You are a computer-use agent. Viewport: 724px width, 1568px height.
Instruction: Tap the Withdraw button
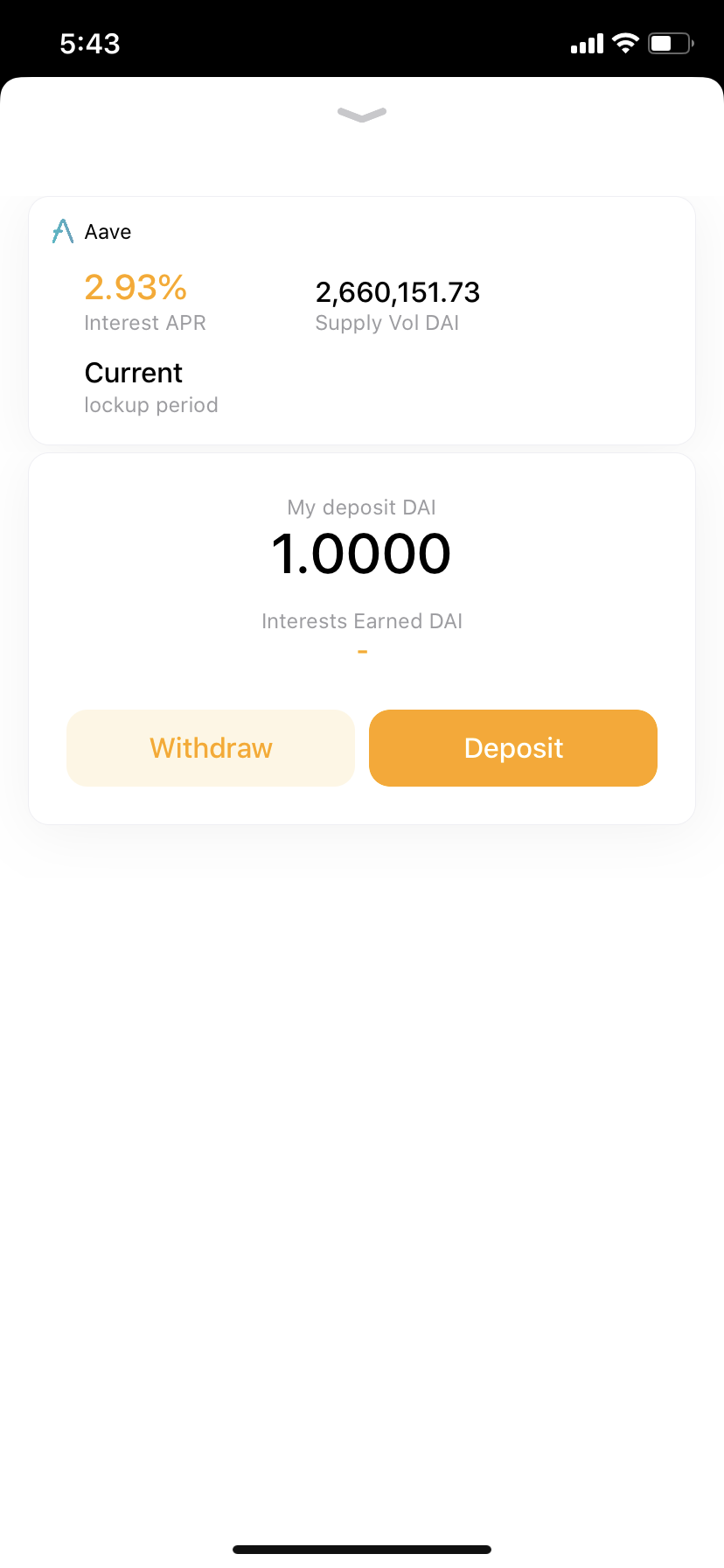(210, 748)
